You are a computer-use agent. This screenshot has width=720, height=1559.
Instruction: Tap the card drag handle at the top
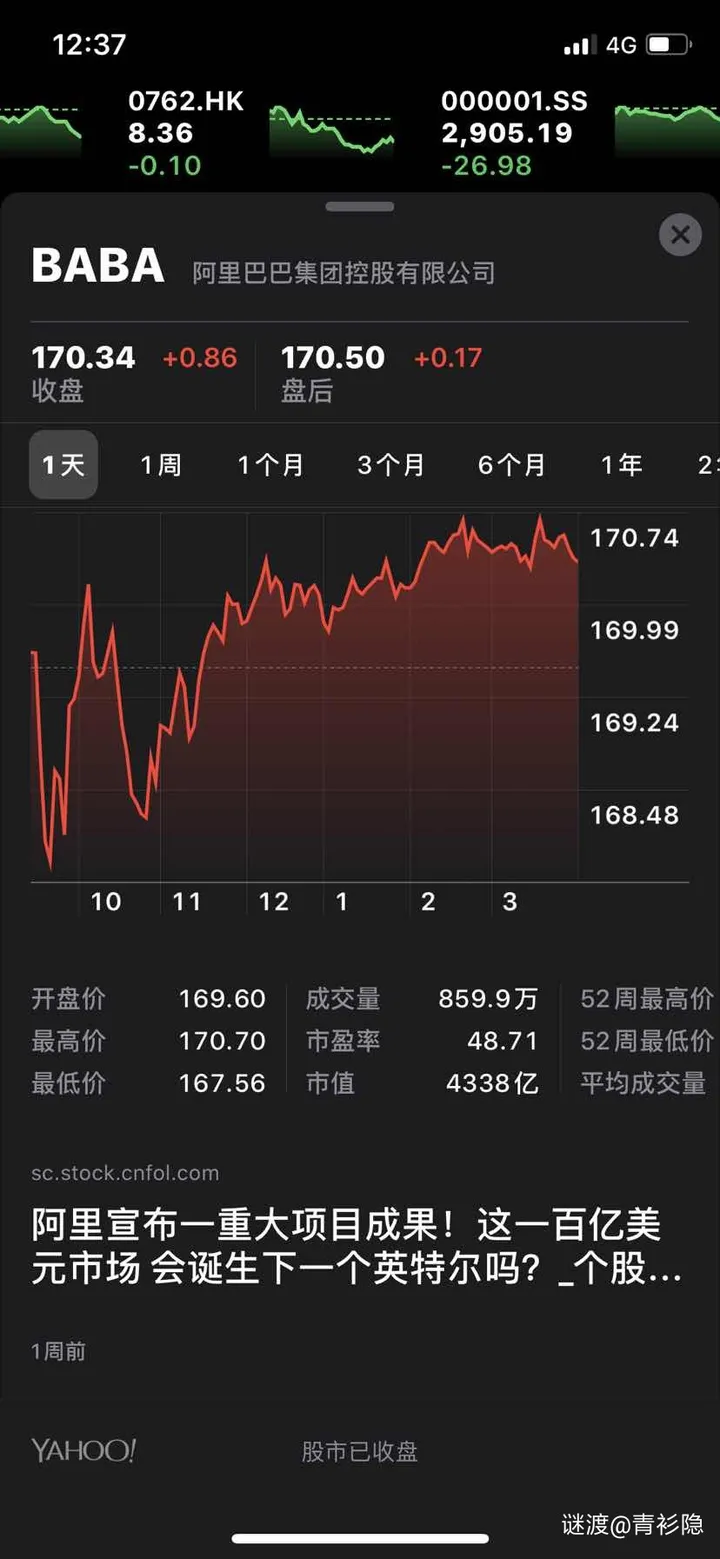[360, 207]
